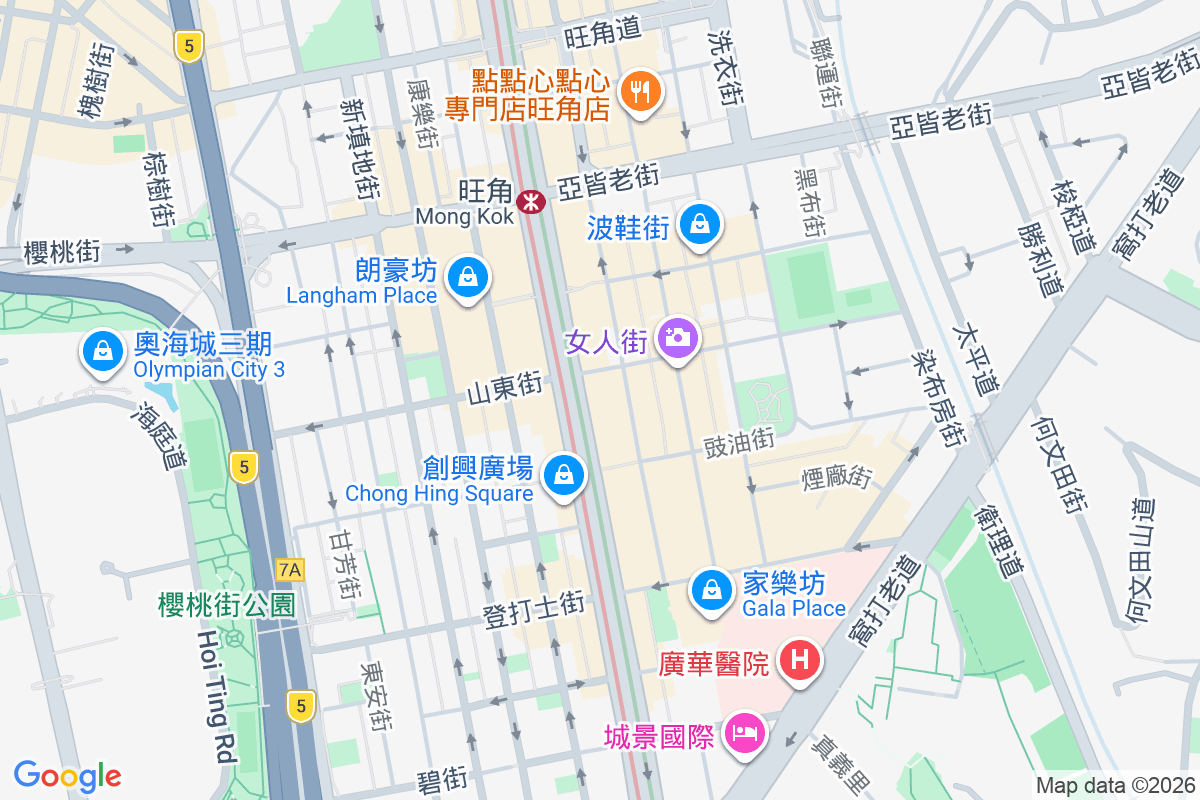The image size is (1200, 800).
Task: Open the Gala Place shopping pin
Action: [712, 589]
